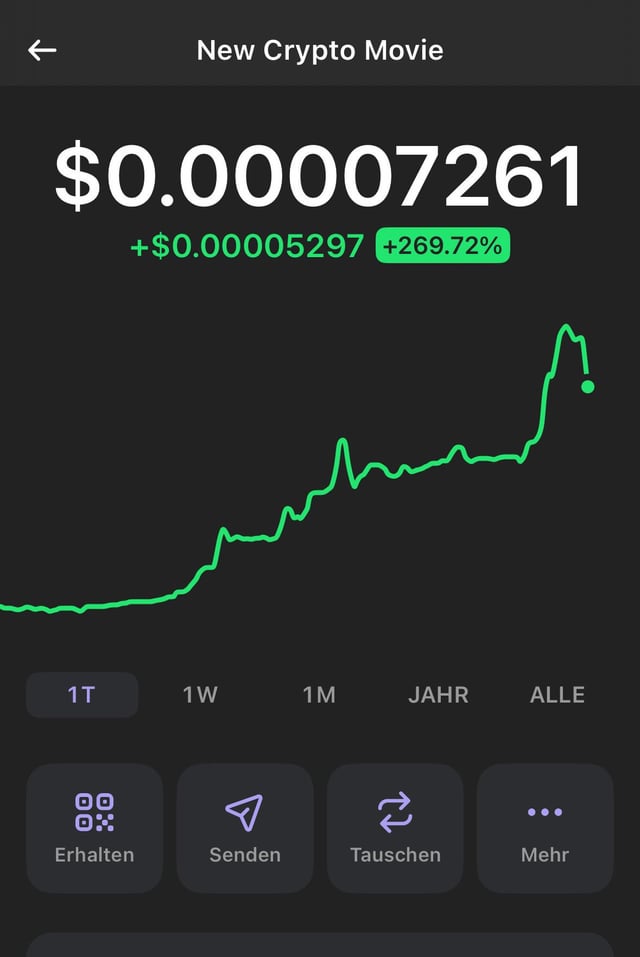Open the Erhalten receive option
This screenshot has height=957, width=640.
click(x=94, y=827)
